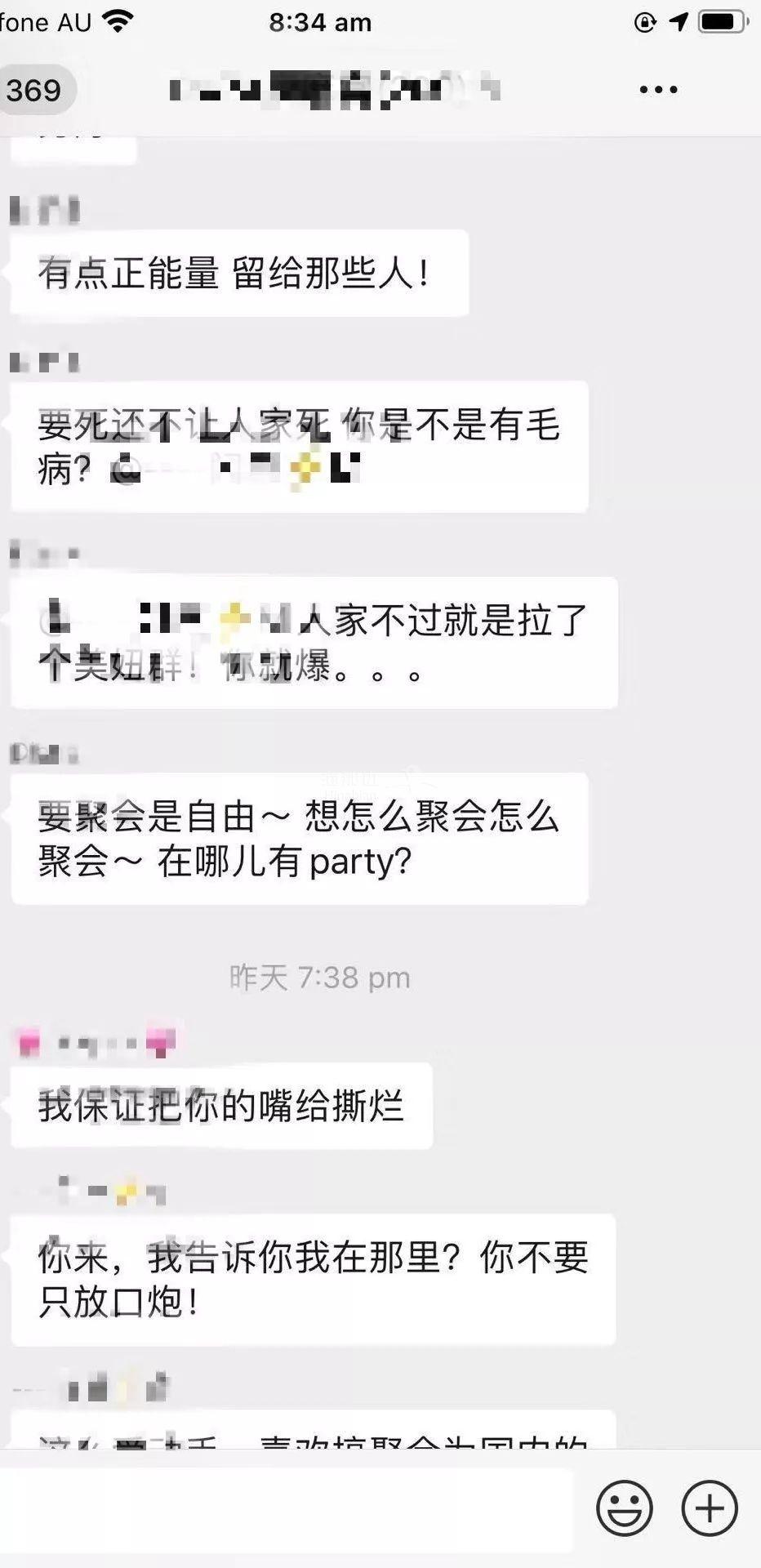Go back via the 369 unread badge
Viewport: 761px width, 1568px height.
point(34,90)
